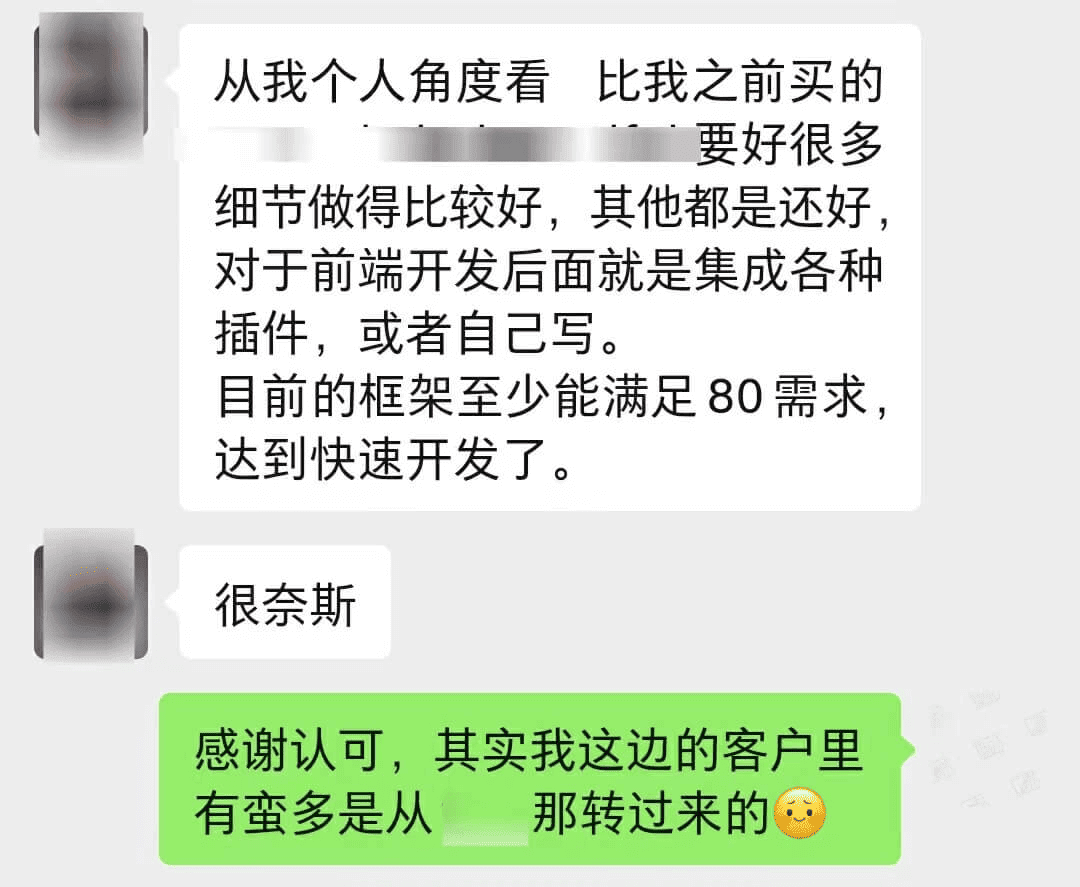Screen dimensions: 1080x887
Task: Open the avatar beside the 很奈斯 message
Action: tap(90, 602)
